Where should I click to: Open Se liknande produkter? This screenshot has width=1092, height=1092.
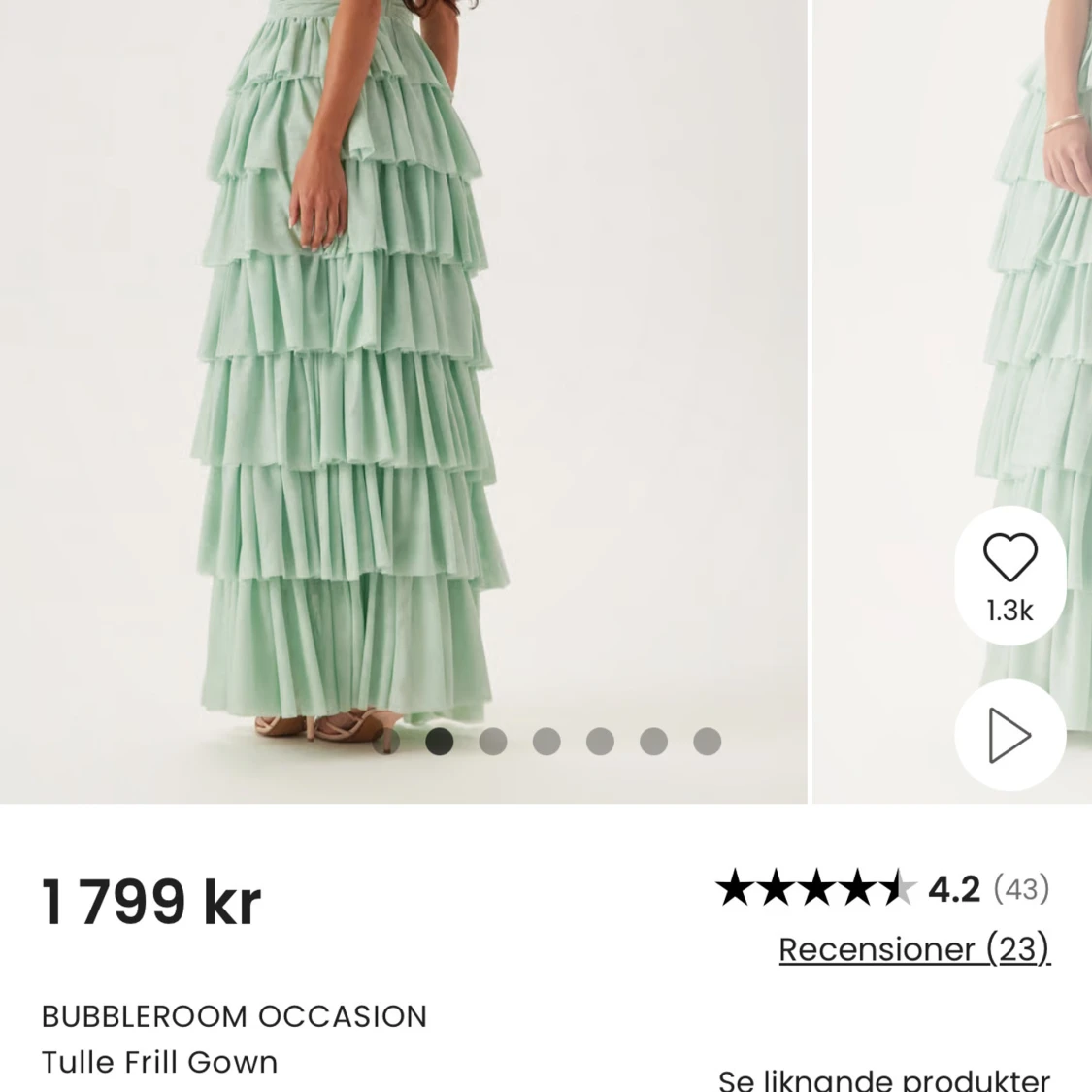pos(883,1079)
